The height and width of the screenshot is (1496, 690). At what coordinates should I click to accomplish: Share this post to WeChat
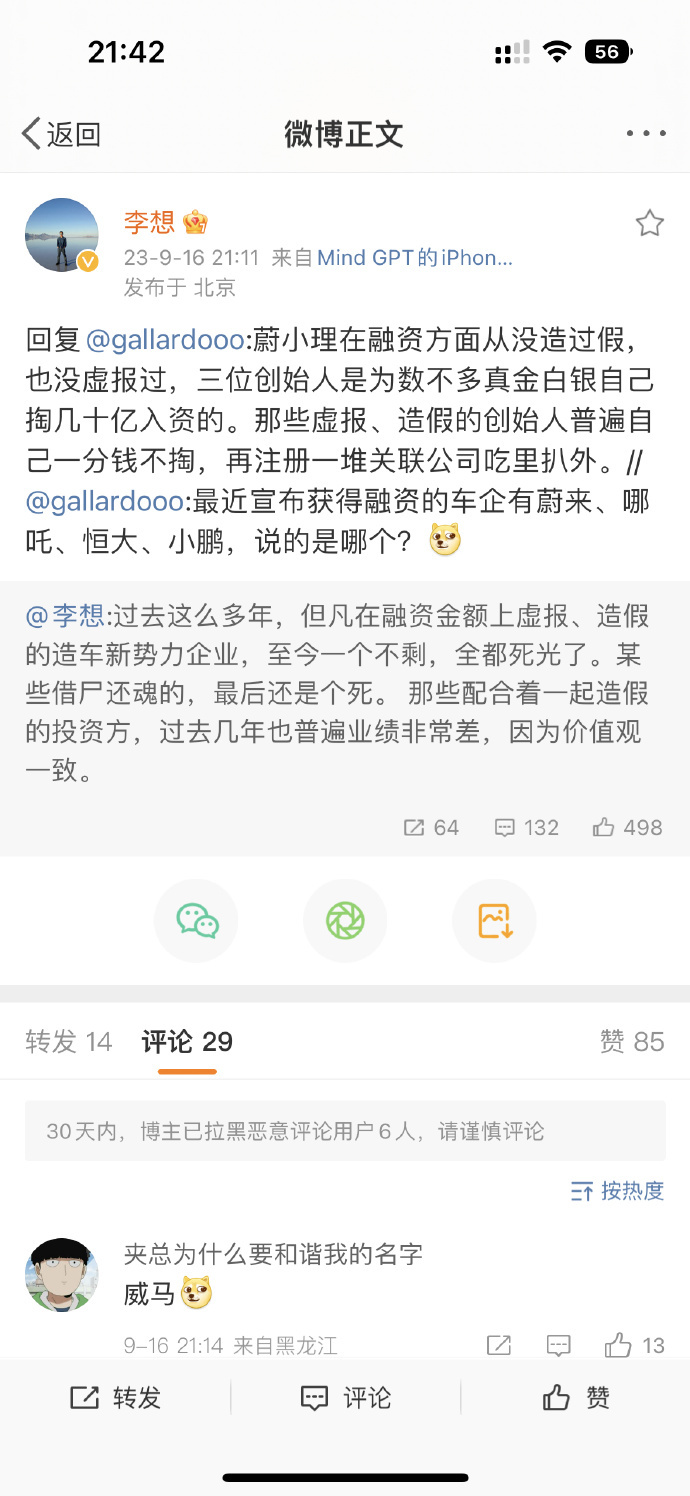pyautogui.click(x=197, y=921)
